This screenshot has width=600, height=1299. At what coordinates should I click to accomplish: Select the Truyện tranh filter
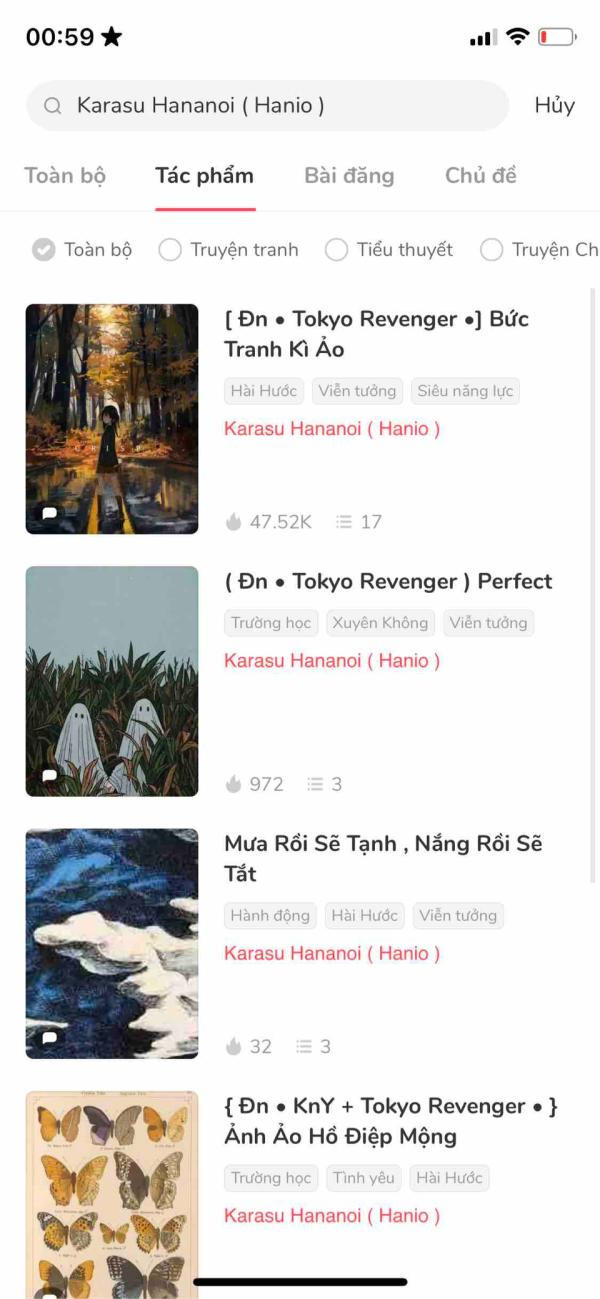click(x=229, y=250)
